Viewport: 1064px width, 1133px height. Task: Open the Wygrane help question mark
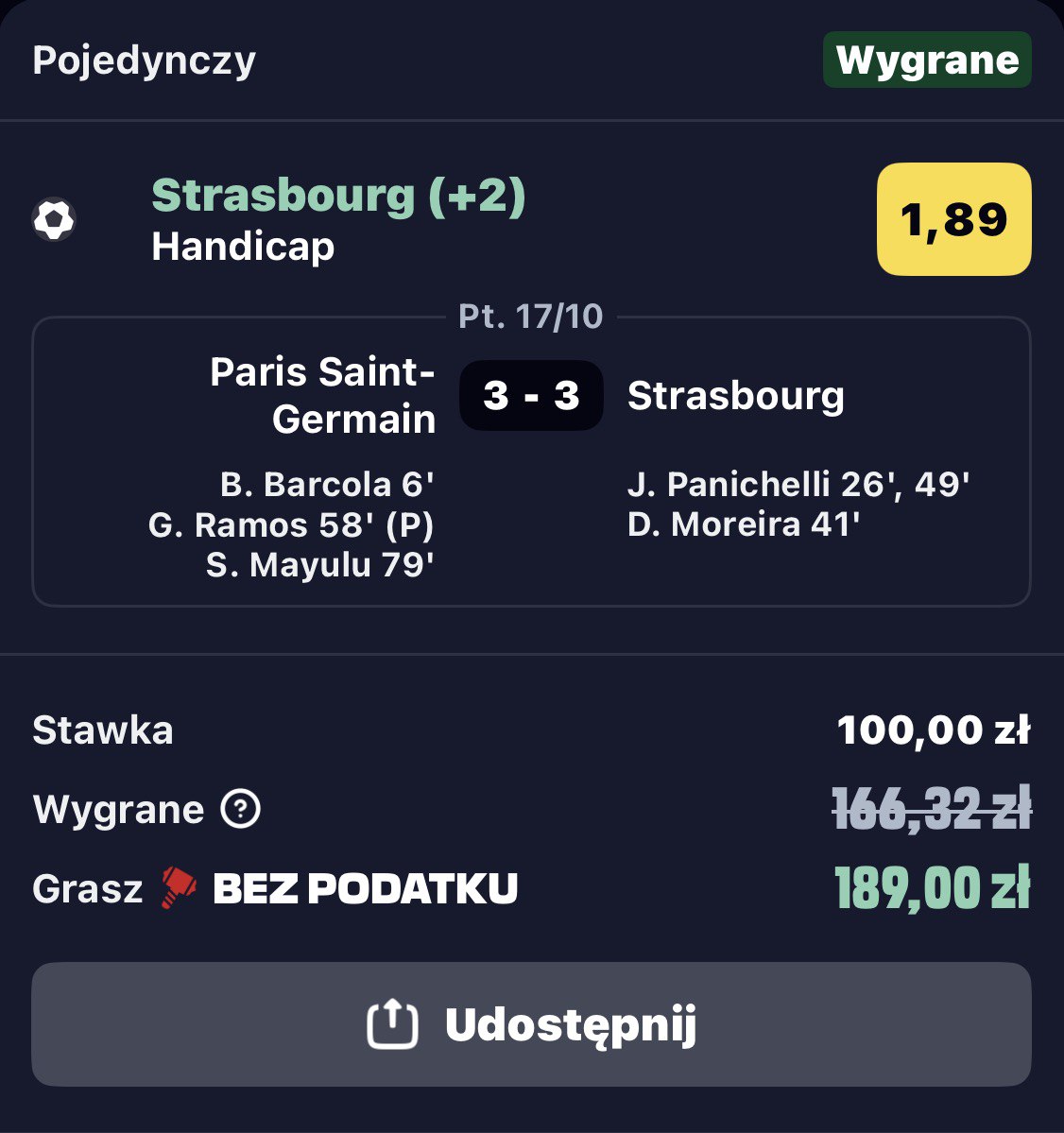coord(241,810)
